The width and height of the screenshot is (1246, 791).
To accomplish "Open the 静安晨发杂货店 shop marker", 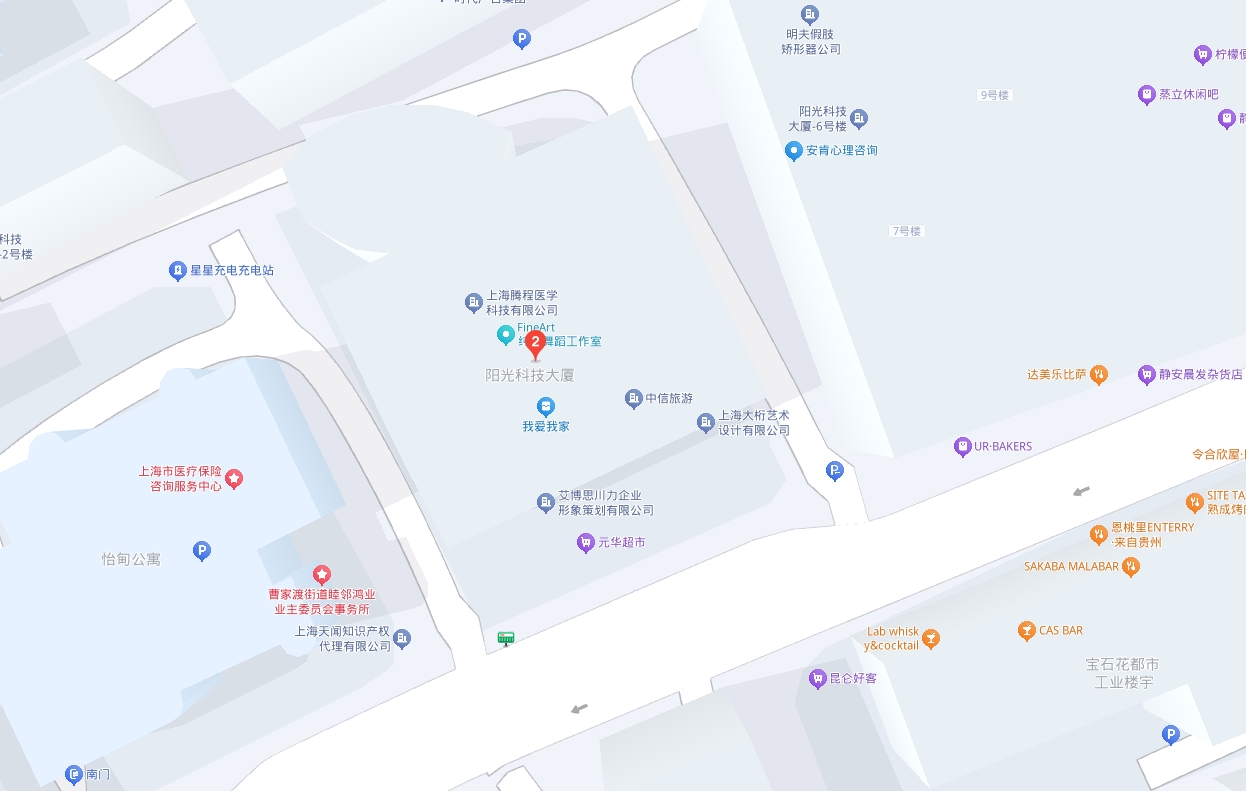I will click(1147, 375).
